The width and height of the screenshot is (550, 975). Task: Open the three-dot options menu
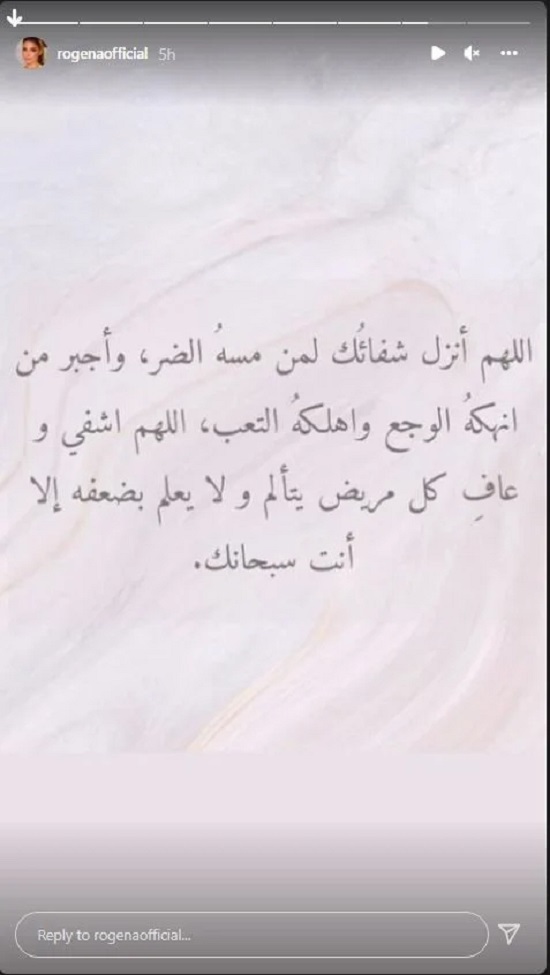click(x=509, y=54)
